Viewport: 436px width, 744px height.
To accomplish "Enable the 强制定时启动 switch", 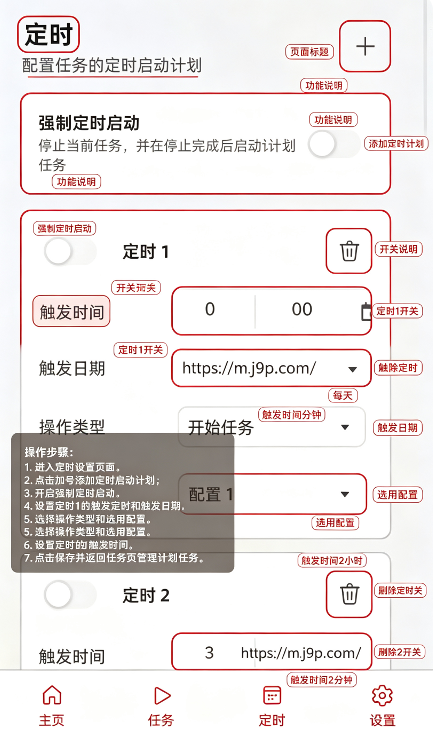I will click(334, 144).
